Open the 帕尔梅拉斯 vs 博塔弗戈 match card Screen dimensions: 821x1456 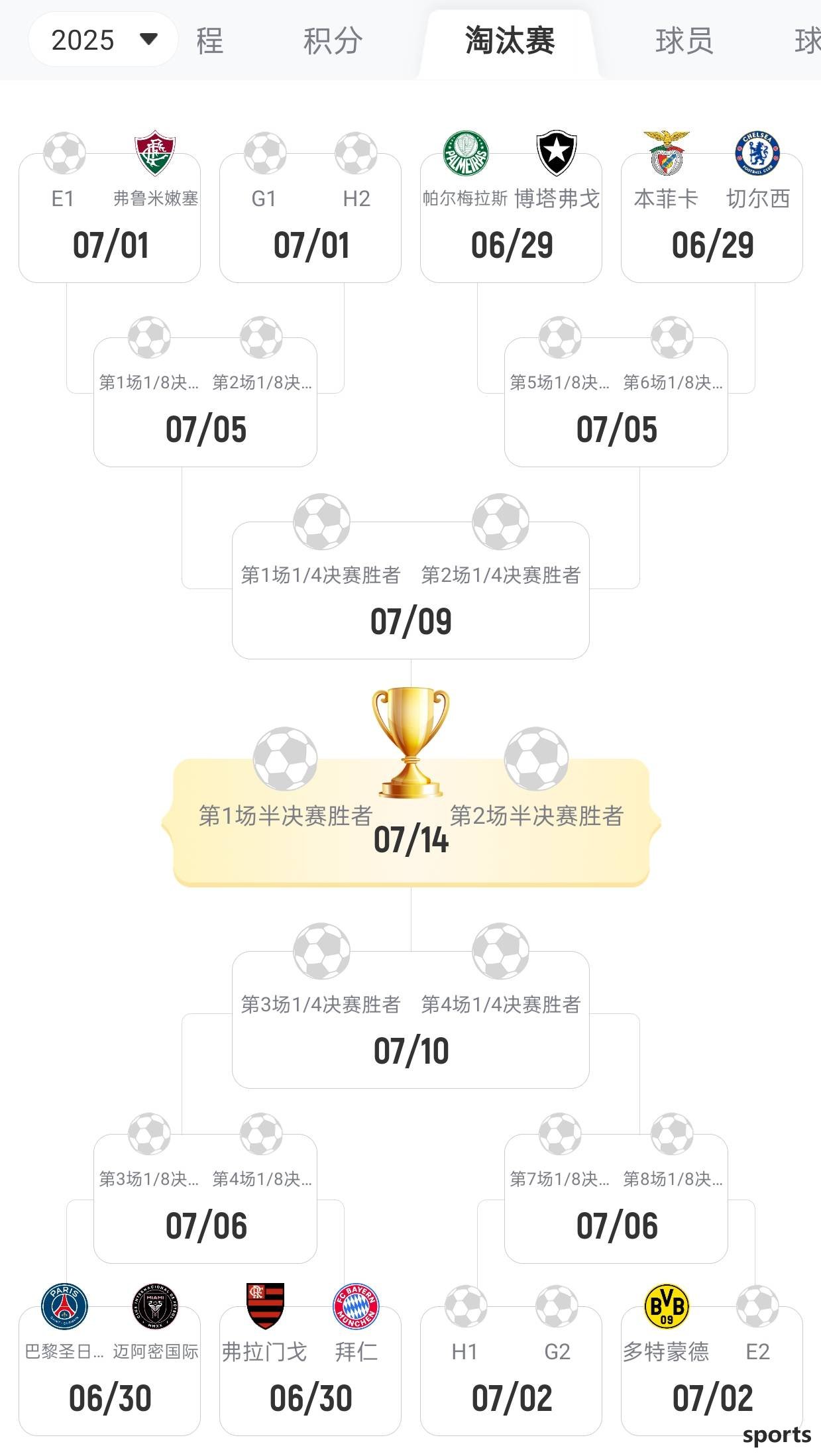tap(511, 225)
